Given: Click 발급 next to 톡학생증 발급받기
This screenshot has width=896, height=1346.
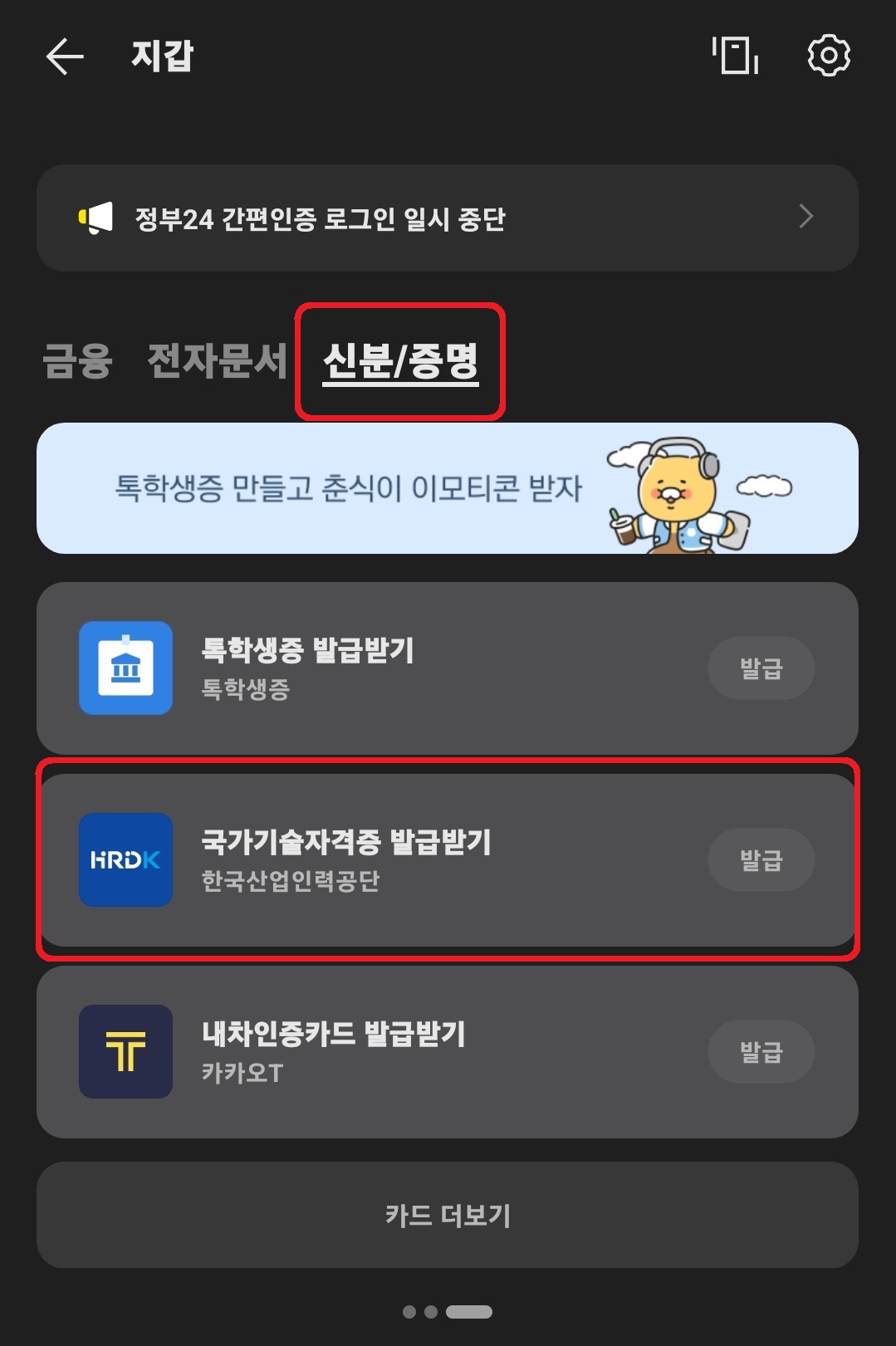Looking at the screenshot, I should pyautogui.click(x=760, y=668).
